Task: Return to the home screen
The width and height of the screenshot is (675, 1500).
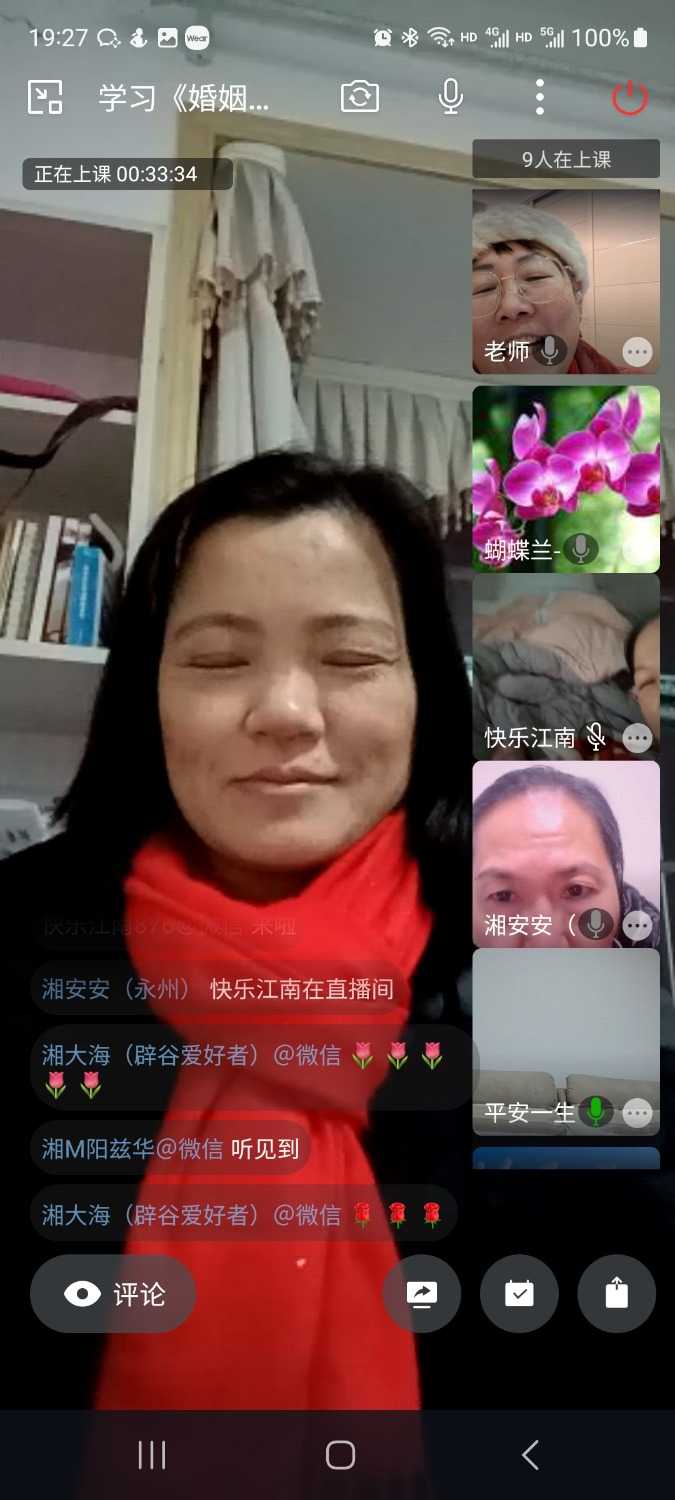Action: click(340, 1455)
